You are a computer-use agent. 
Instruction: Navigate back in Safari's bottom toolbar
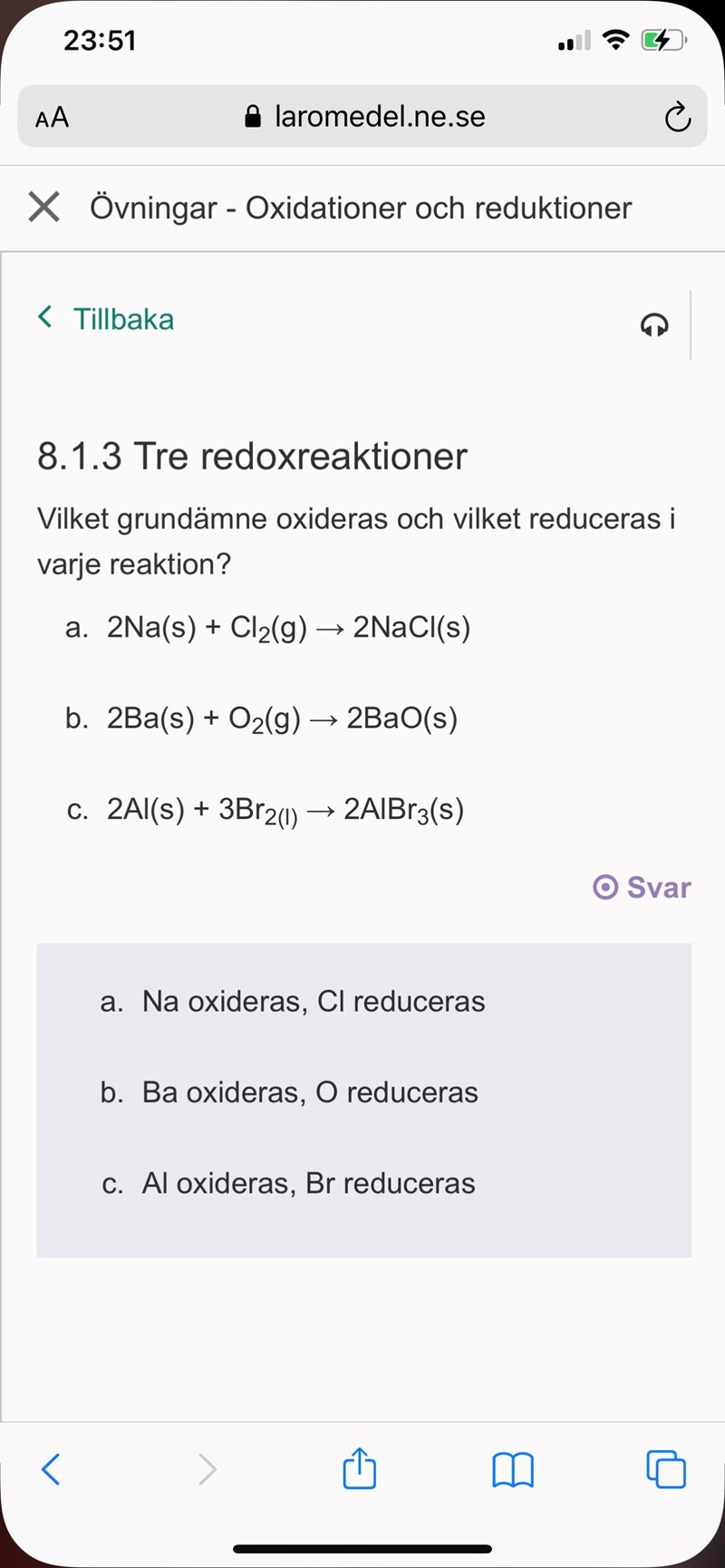tap(52, 1468)
